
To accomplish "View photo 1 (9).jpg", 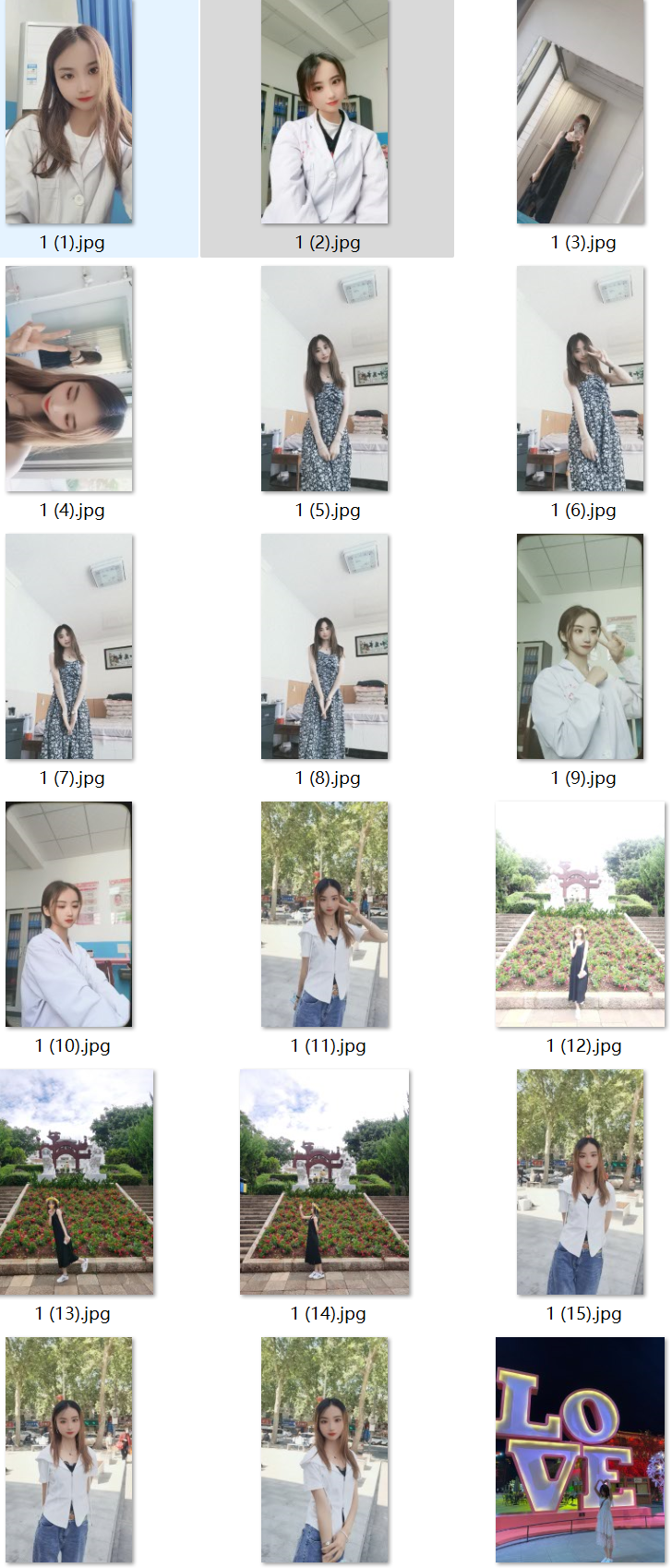I will tap(581, 646).
